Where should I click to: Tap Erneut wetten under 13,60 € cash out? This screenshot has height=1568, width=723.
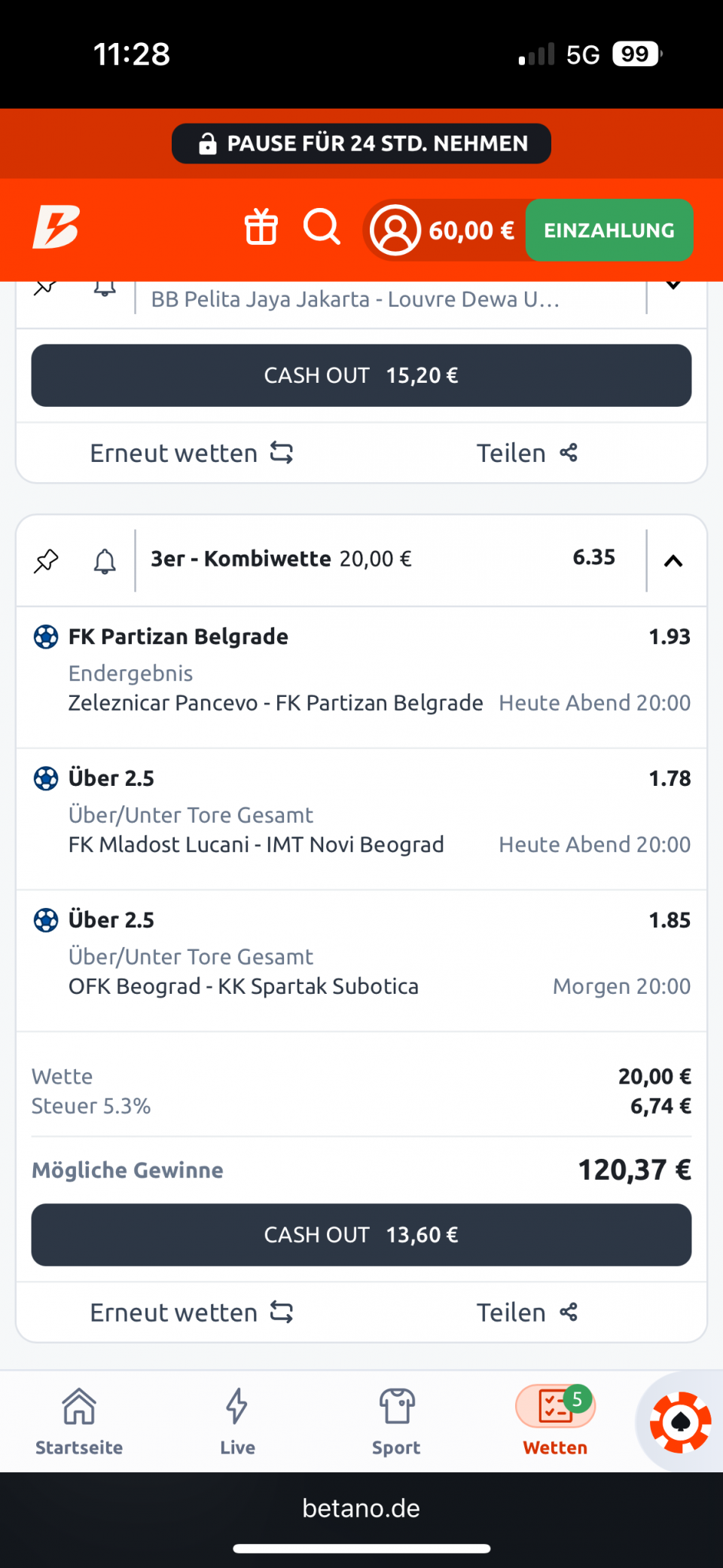point(191,1313)
